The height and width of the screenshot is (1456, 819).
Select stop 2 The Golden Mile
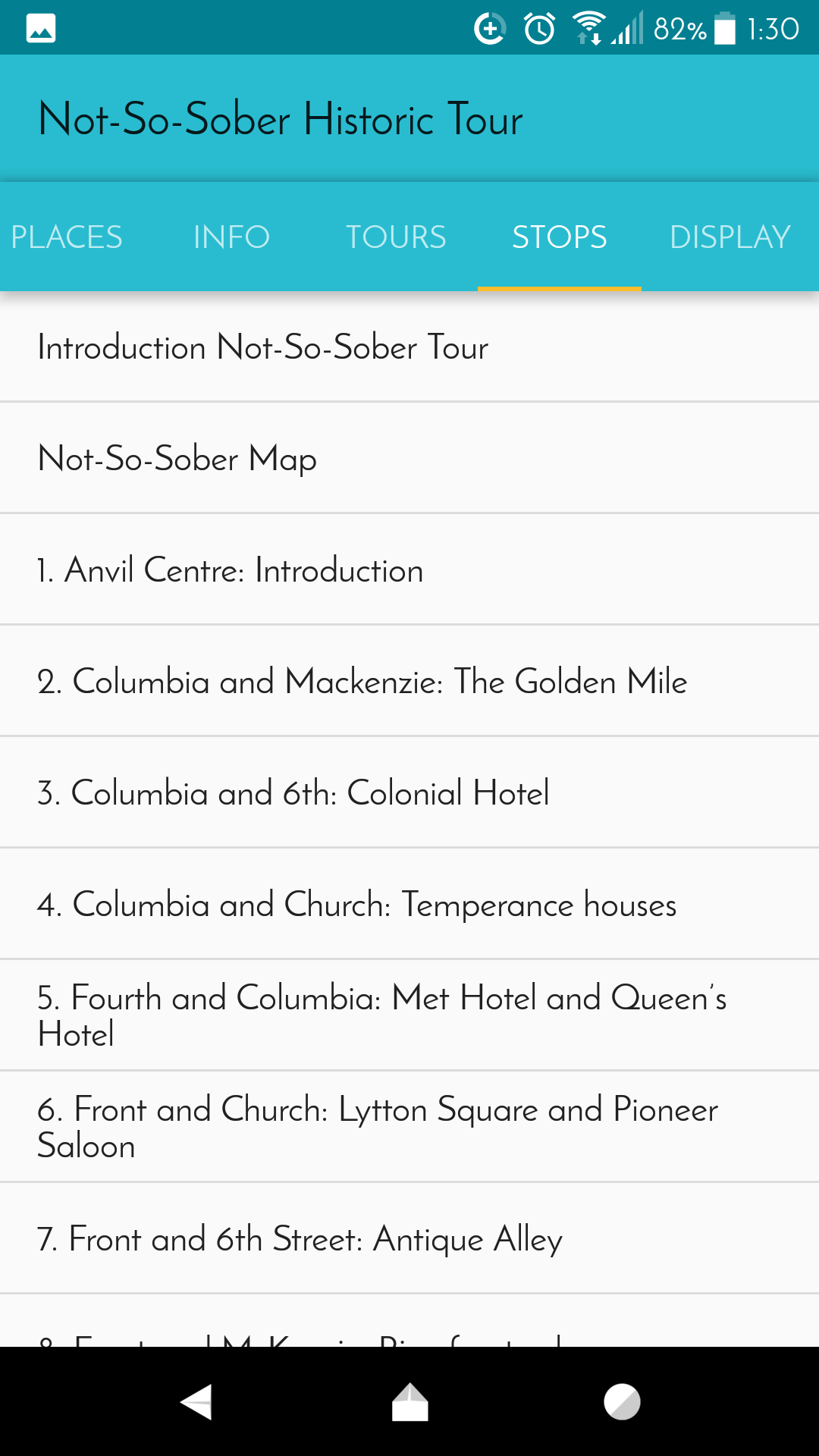[x=409, y=682]
